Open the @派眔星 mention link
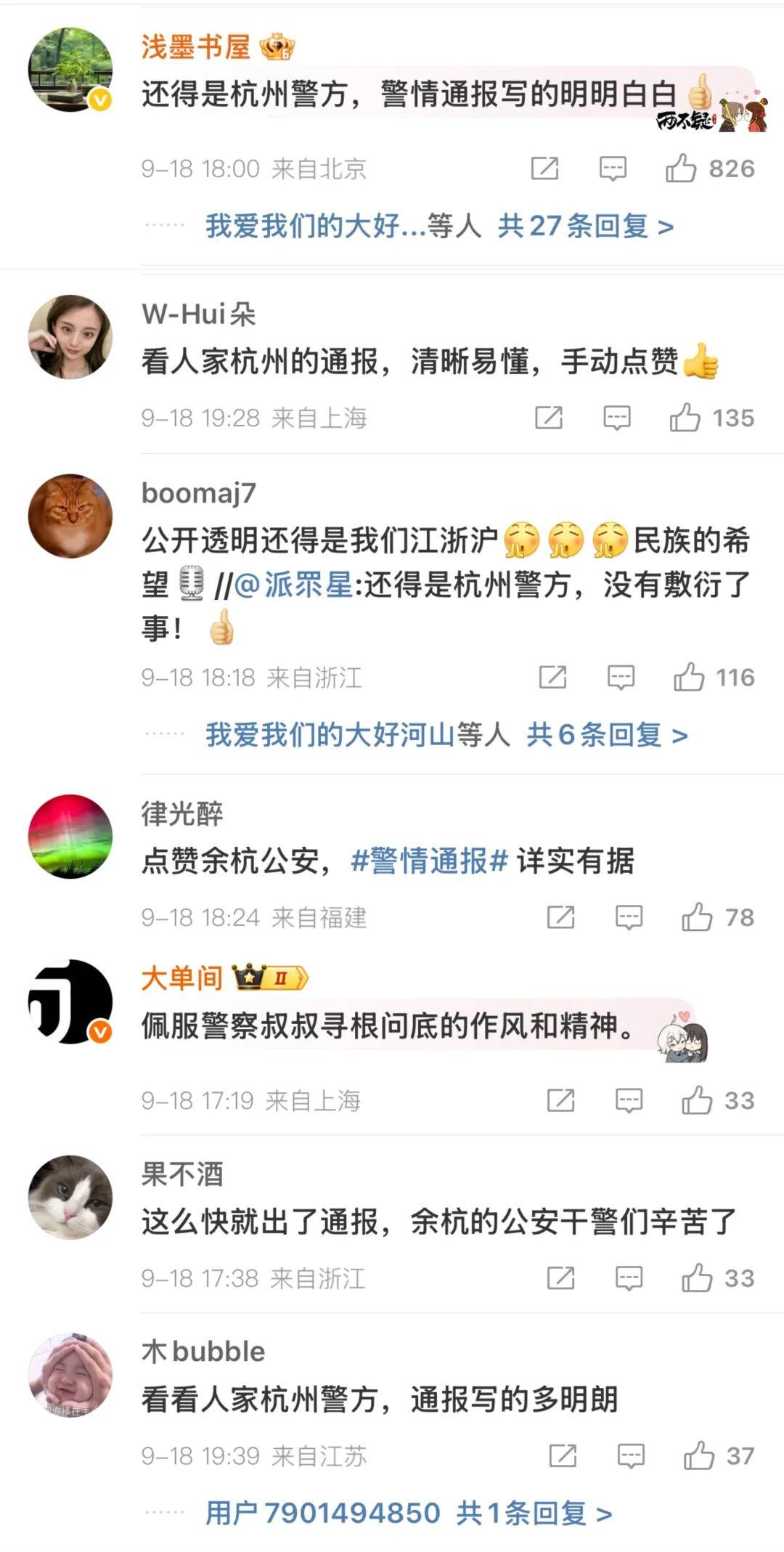This screenshot has width=784, height=1552. pos(293,585)
